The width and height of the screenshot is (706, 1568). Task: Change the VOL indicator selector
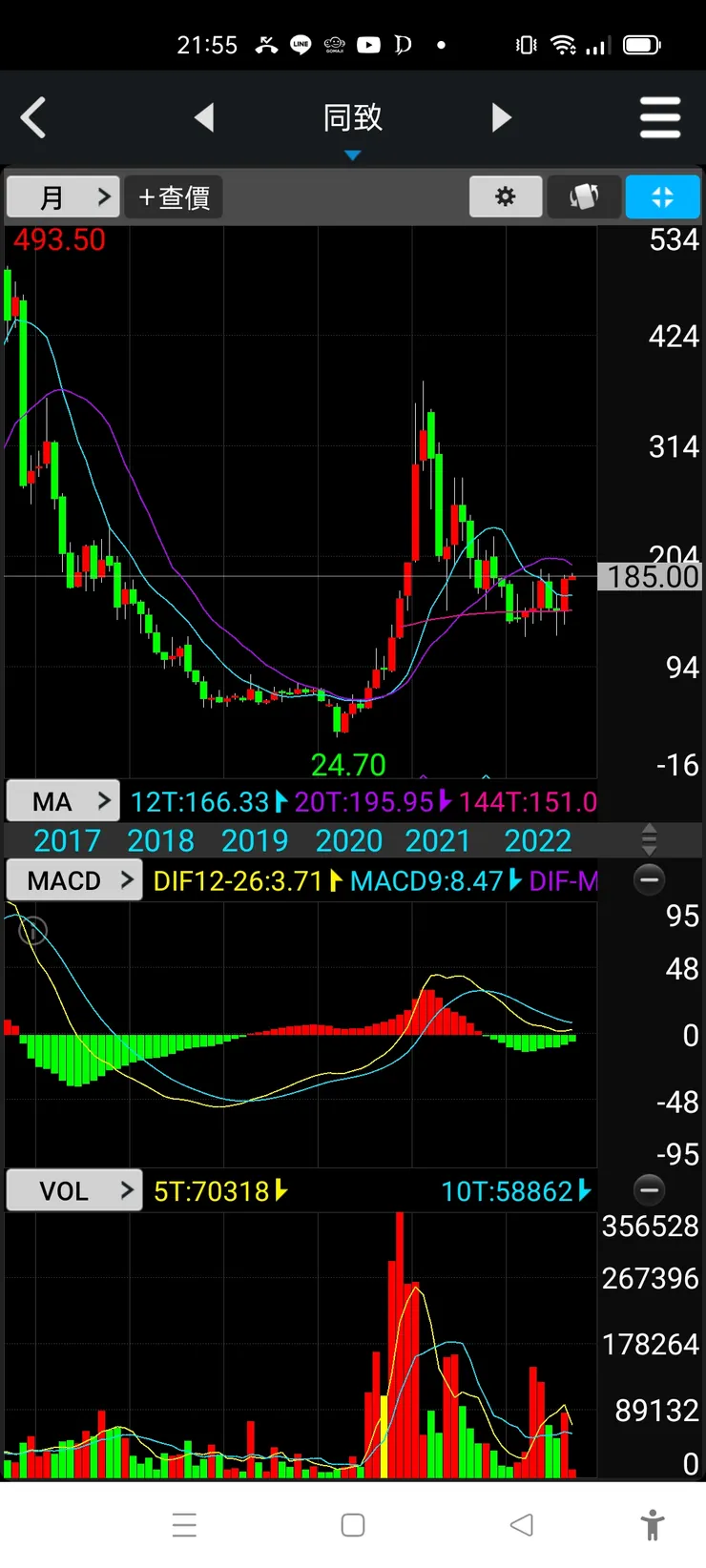point(74,1190)
